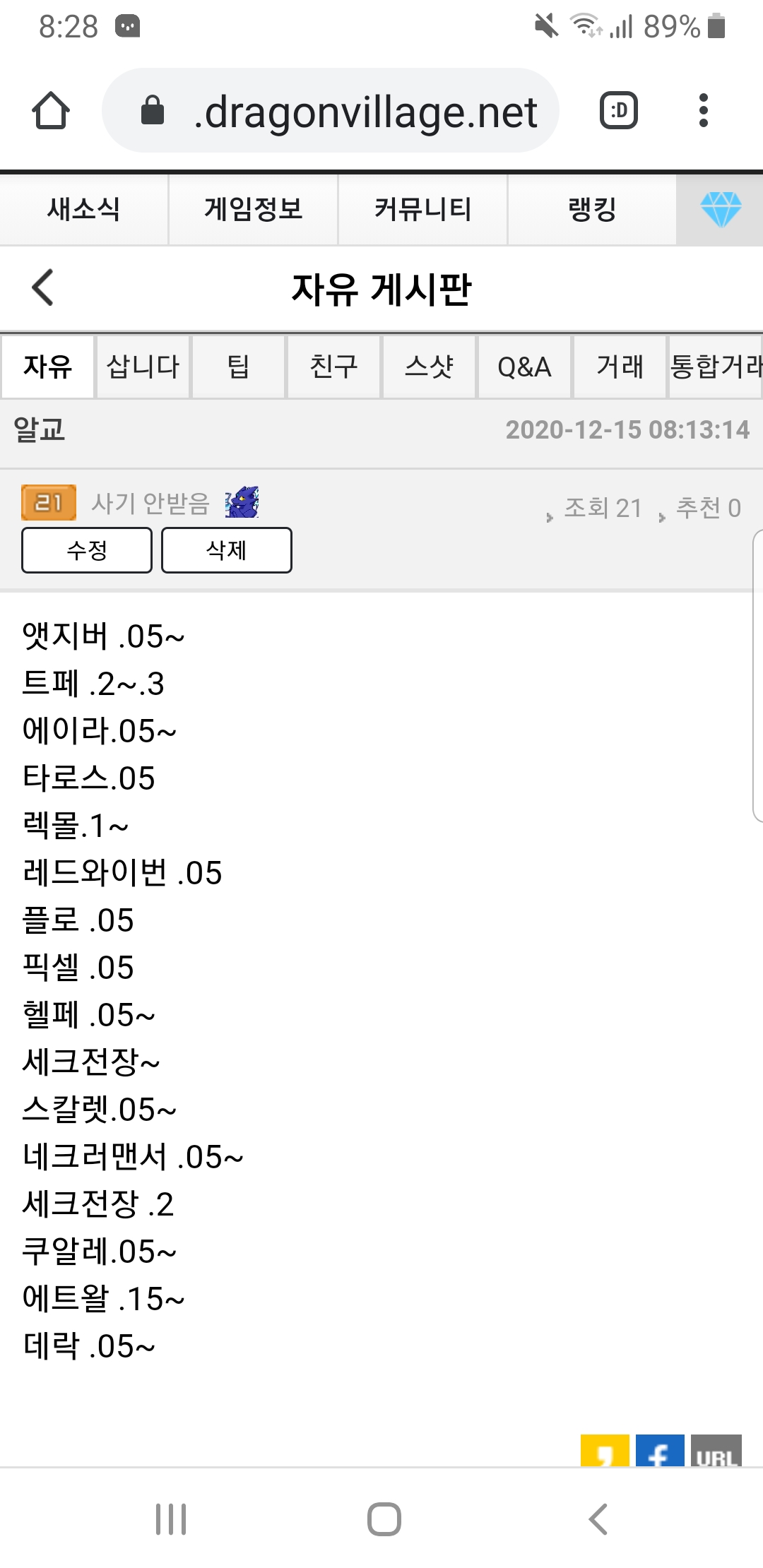Tap the blue diamond icon
The image size is (763, 1568).
tap(720, 210)
